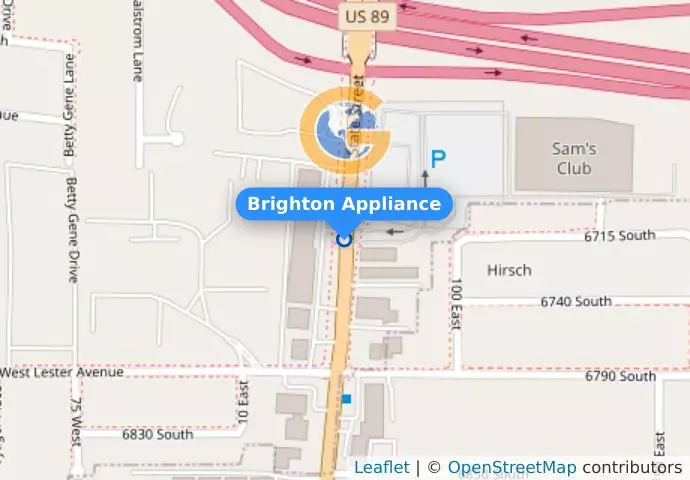Open the Leaflet attribution link
This screenshot has width=690, height=480.
(381, 467)
